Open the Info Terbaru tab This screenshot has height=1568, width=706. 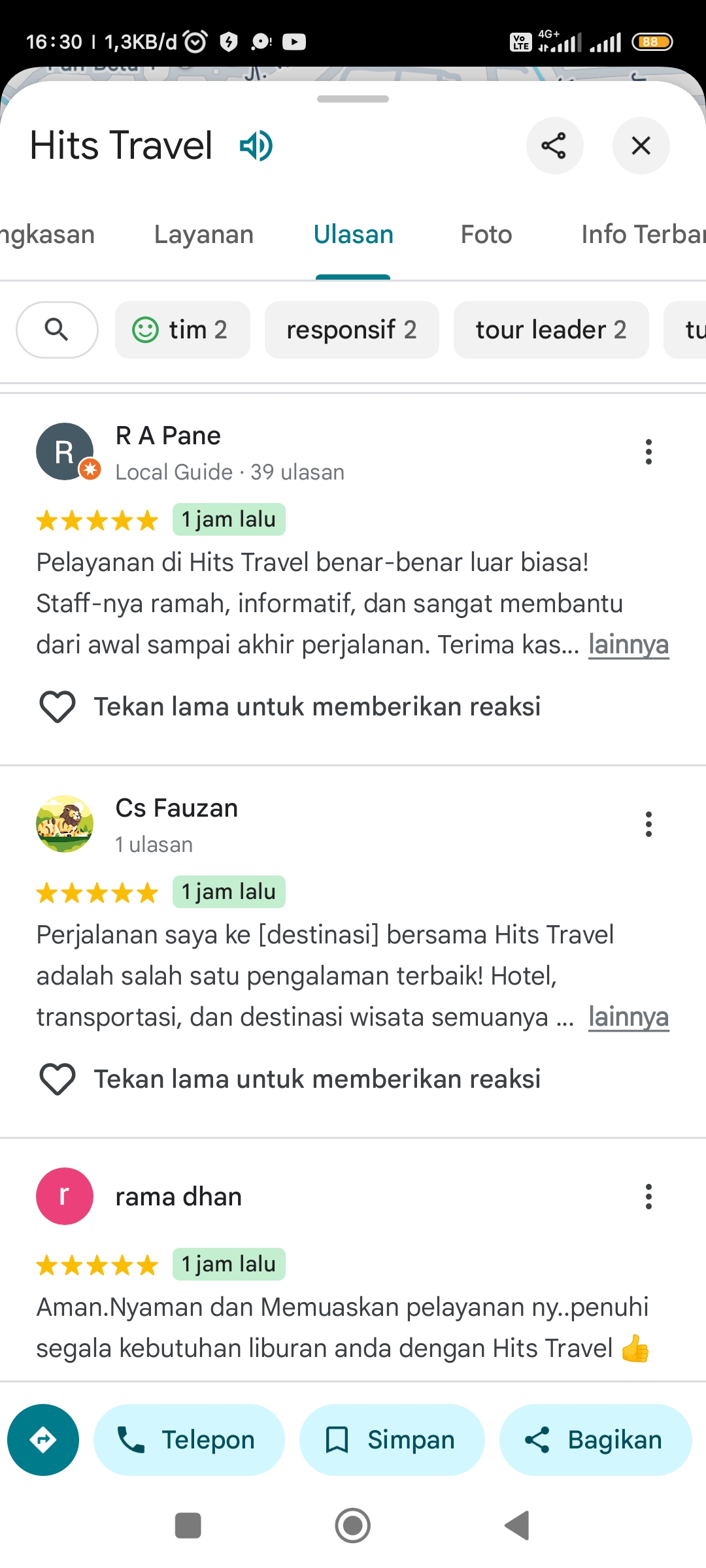[643, 235]
